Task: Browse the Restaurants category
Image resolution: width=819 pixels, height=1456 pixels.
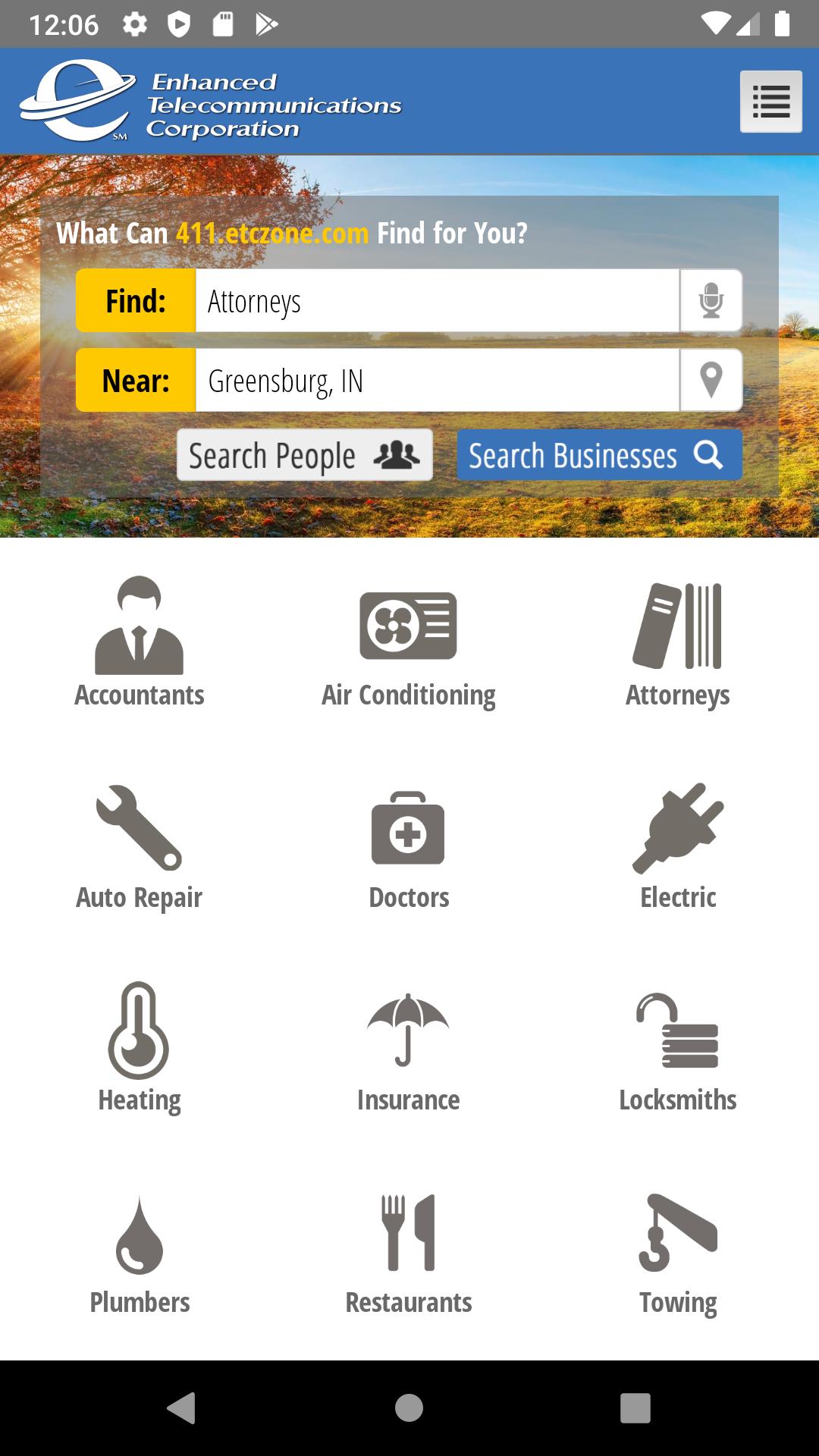Action: click(409, 1251)
